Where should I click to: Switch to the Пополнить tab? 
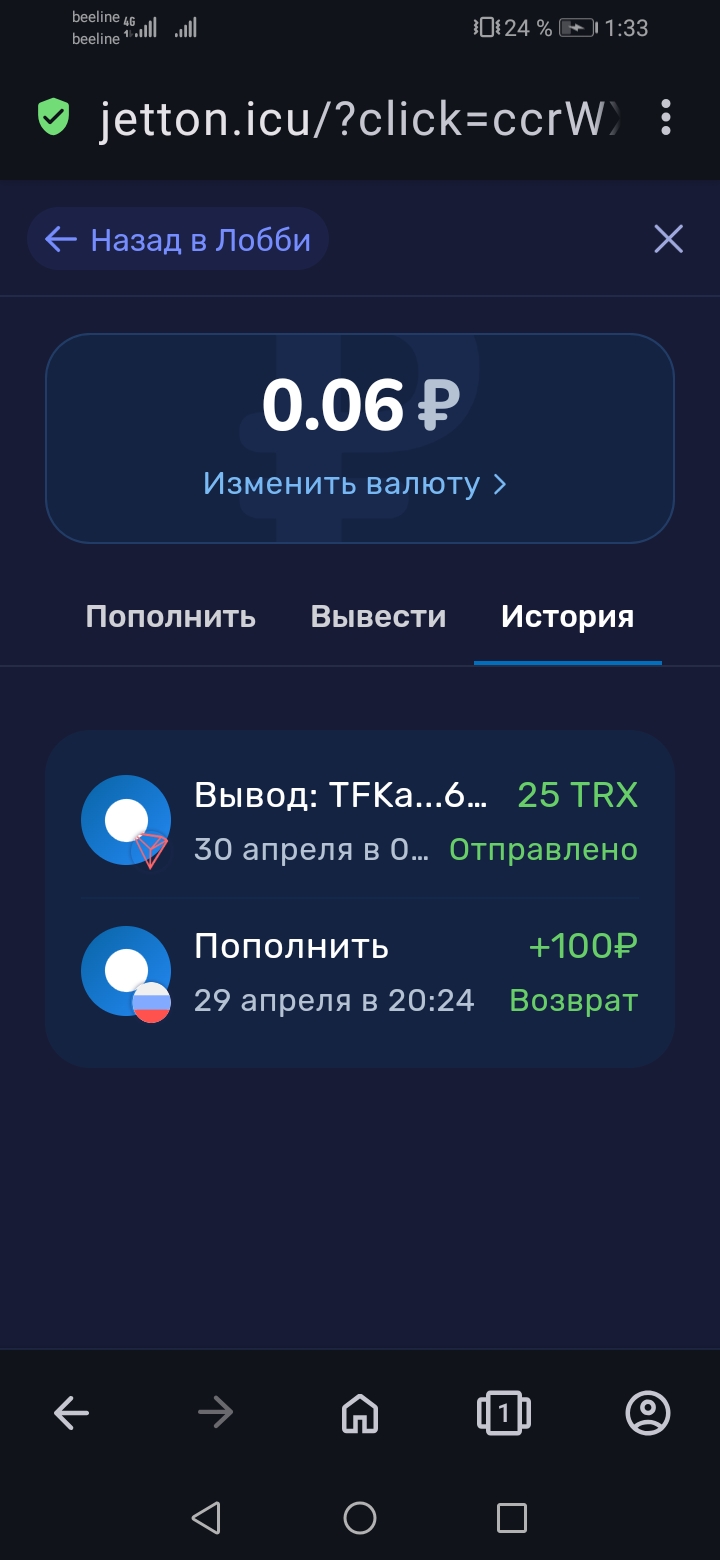pyautogui.click(x=171, y=616)
